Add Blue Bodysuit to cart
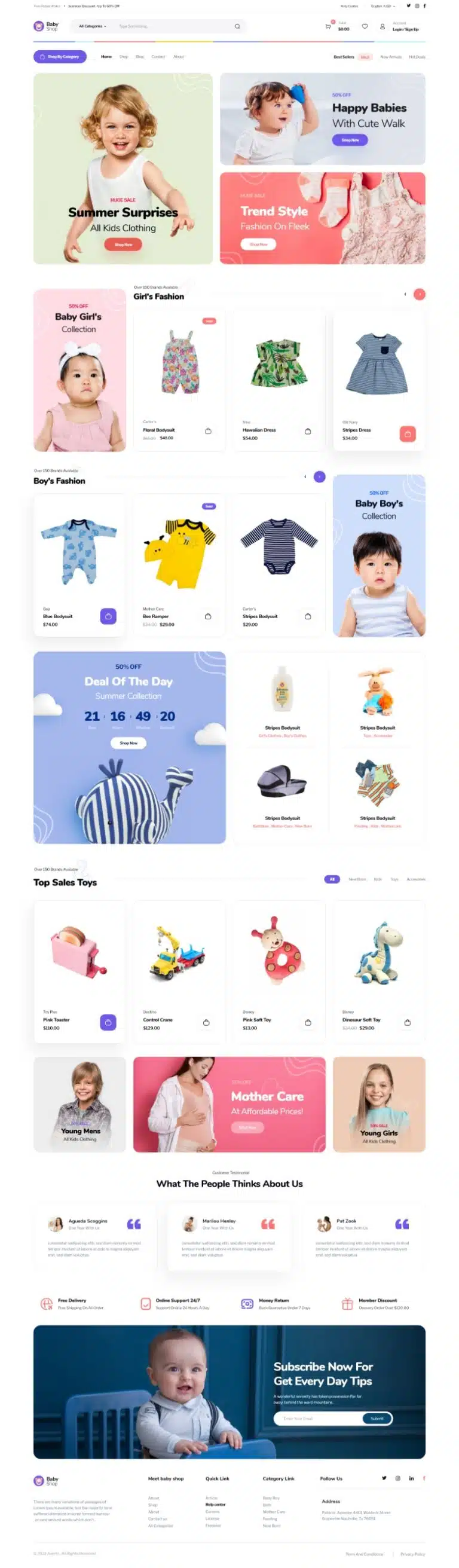 [x=108, y=616]
